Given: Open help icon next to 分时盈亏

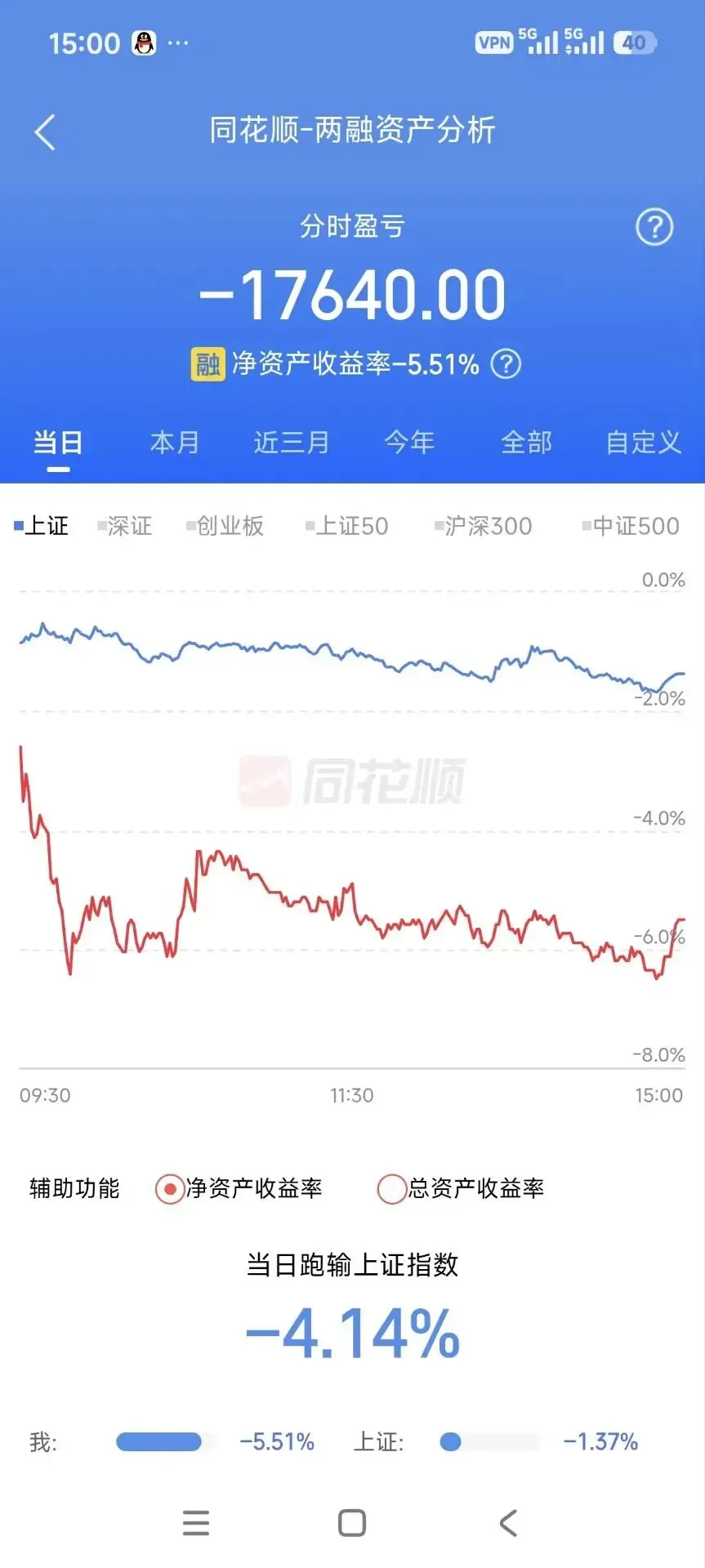Looking at the screenshot, I should (x=654, y=227).
